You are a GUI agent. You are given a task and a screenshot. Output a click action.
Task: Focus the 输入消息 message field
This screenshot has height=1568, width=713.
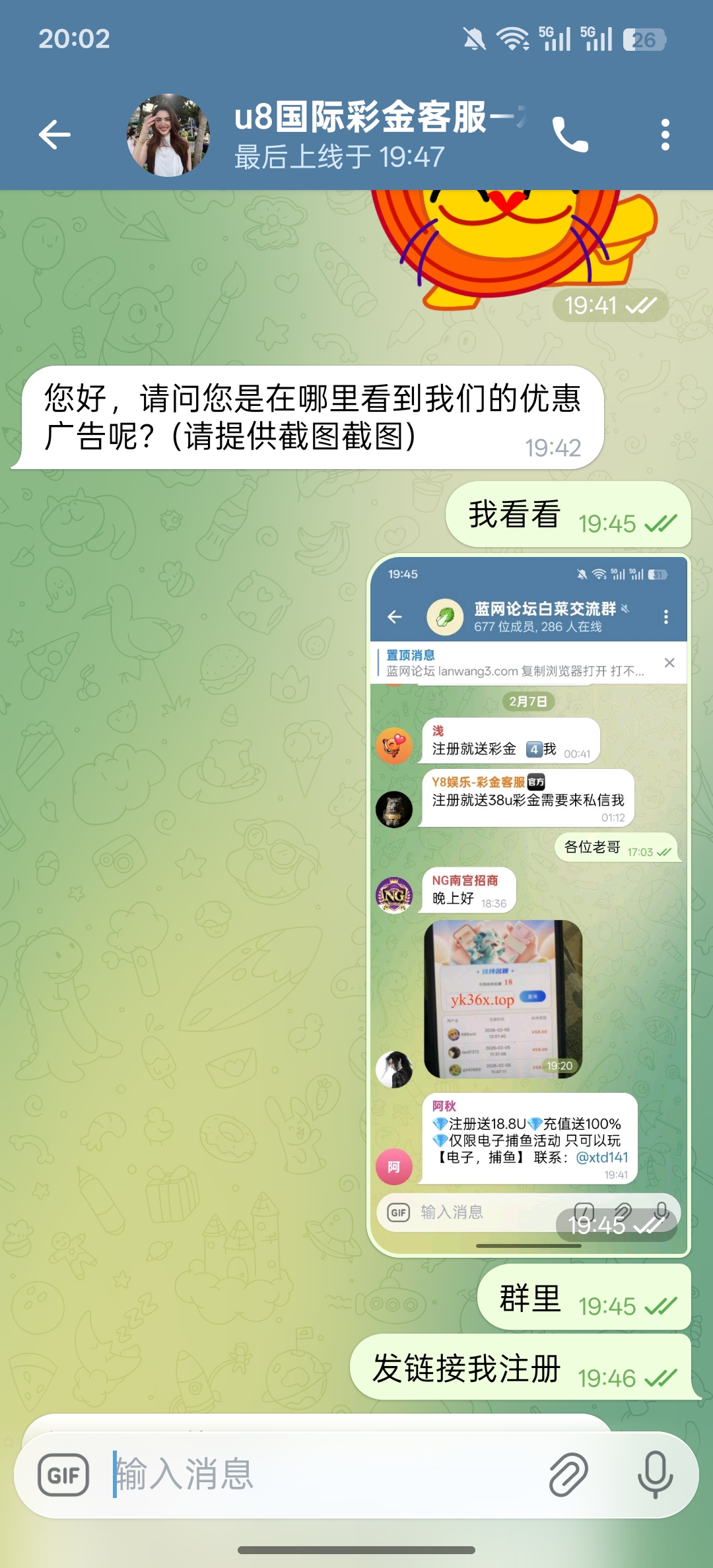point(317,1475)
